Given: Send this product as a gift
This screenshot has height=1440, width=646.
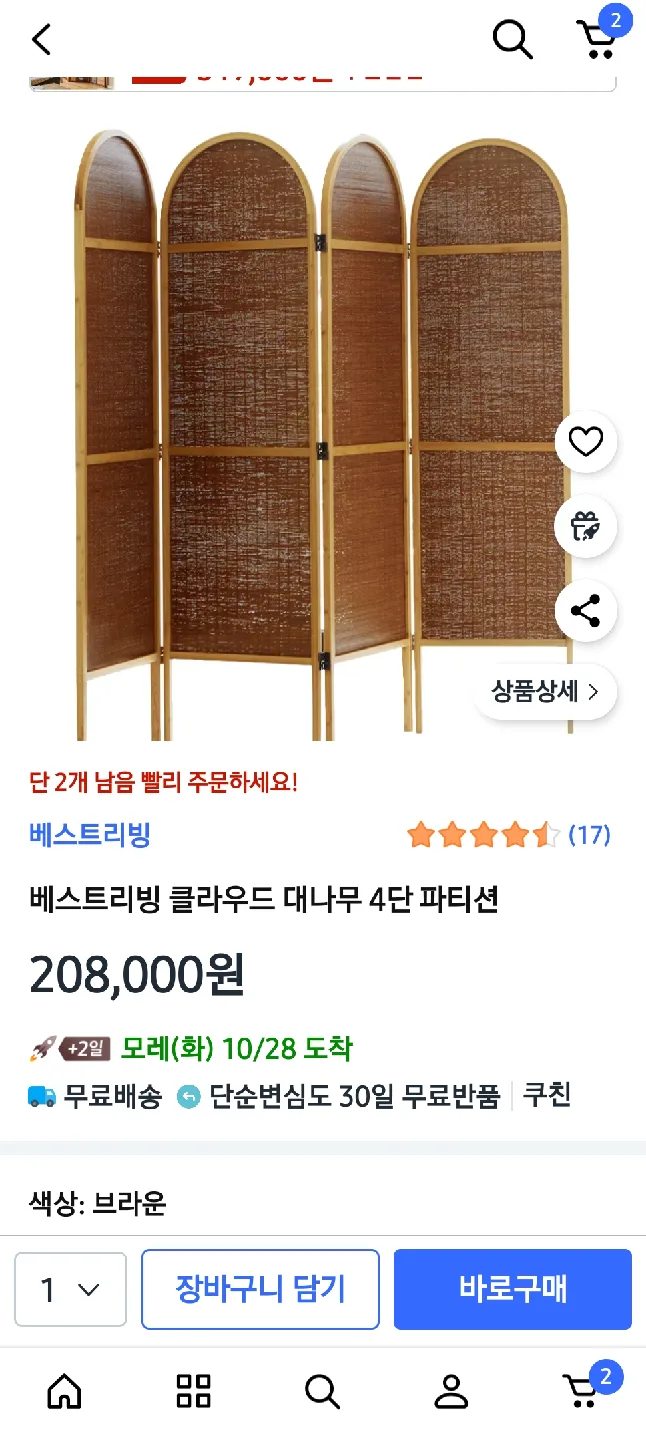Looking at the screenshot, I should point(586,526).
